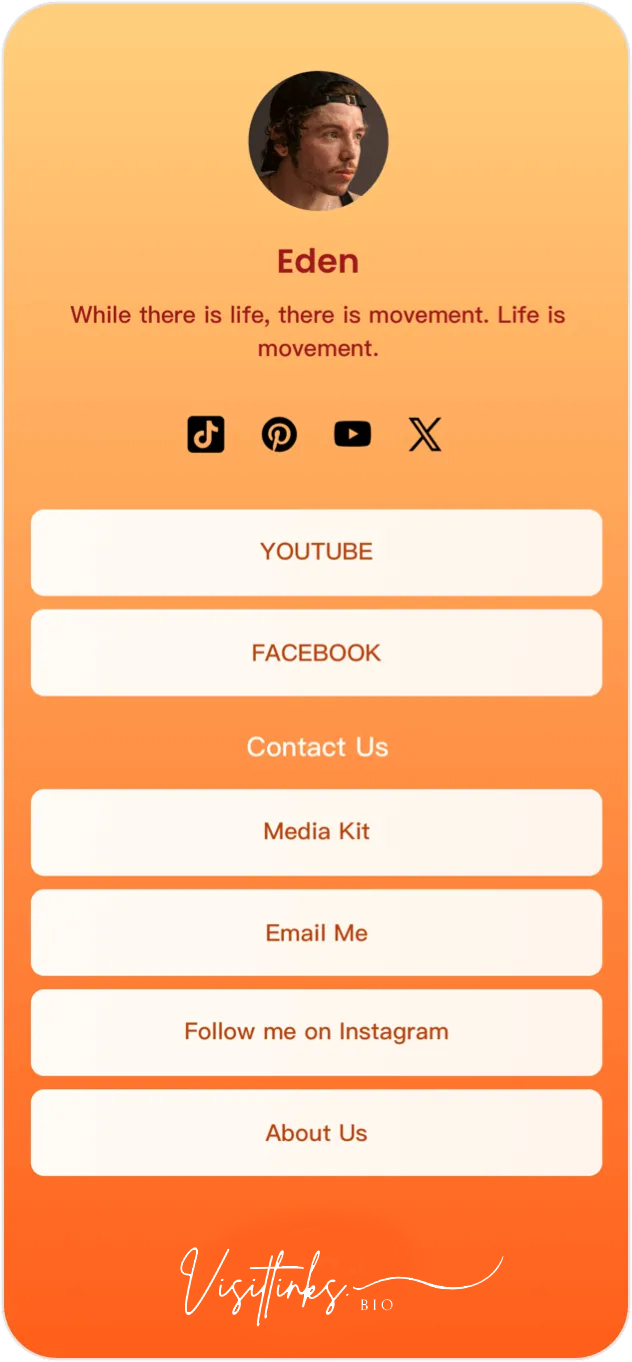
Task: Tap Follow me on Instagram
Action: (316, 1032)
